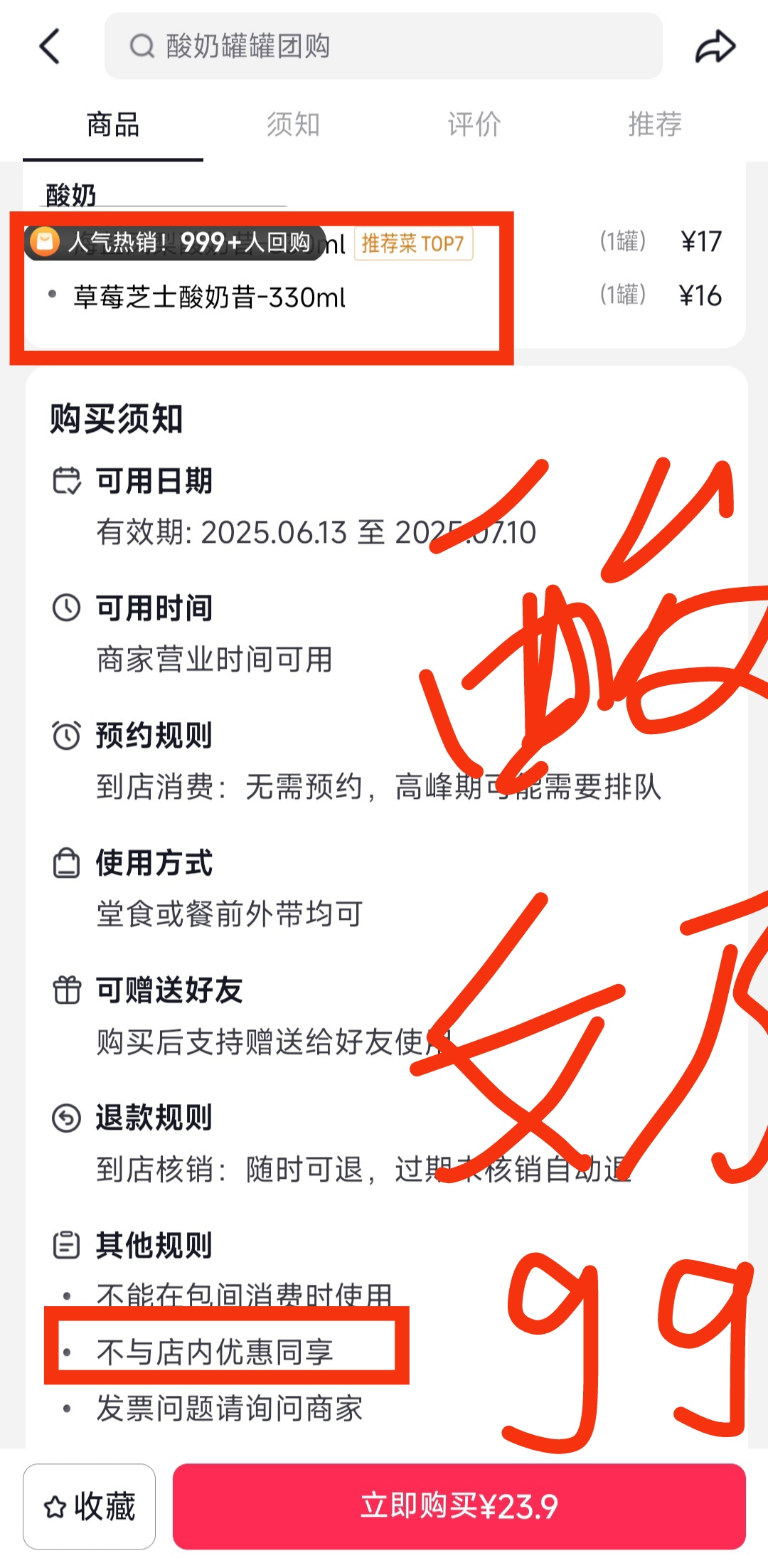This screenshot has width=768, height=1568.
Task: Open the 评价 reviews tab
Action: pos(474,125)
